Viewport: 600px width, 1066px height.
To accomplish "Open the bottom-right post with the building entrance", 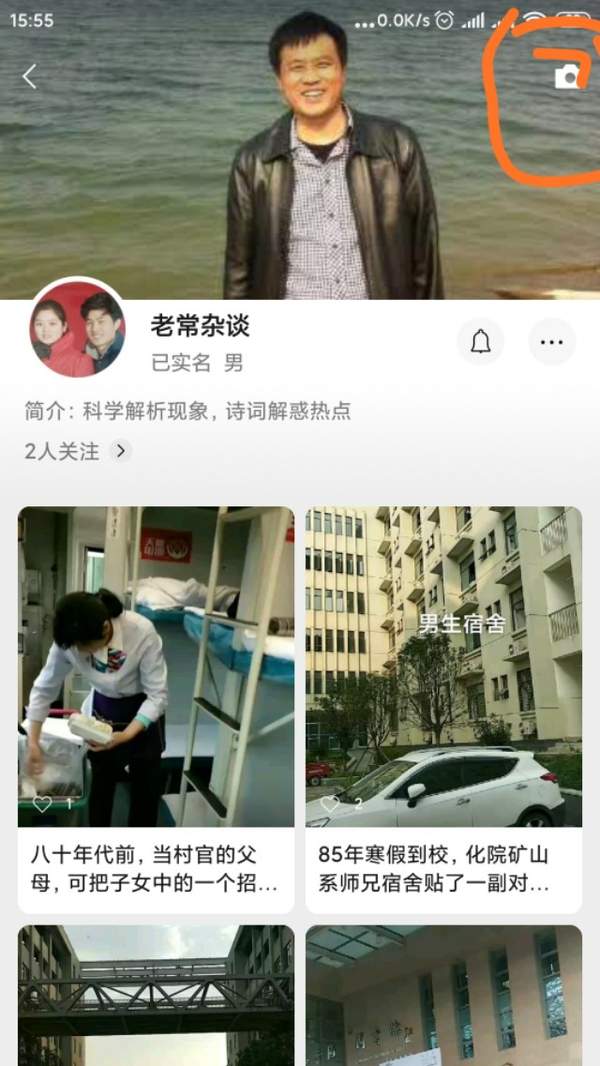I will point(443,995).
